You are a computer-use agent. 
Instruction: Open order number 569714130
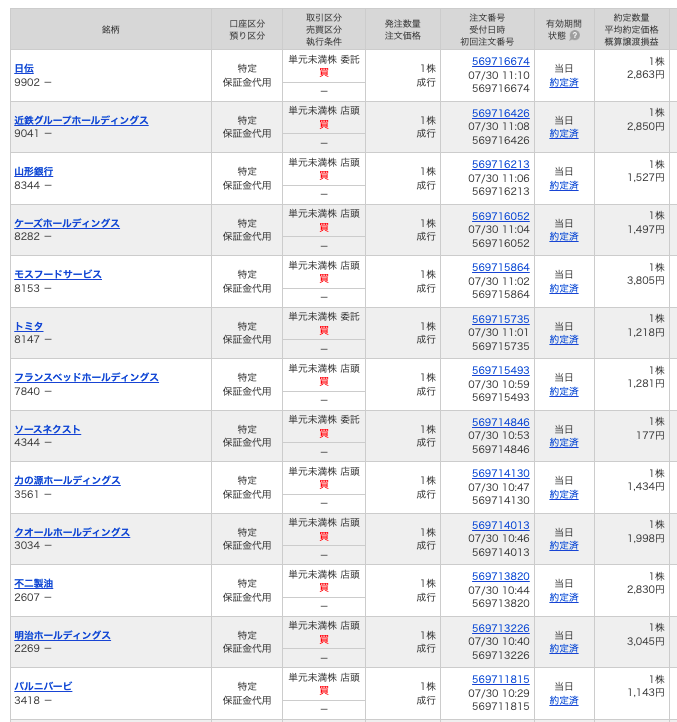coord(500,473)
